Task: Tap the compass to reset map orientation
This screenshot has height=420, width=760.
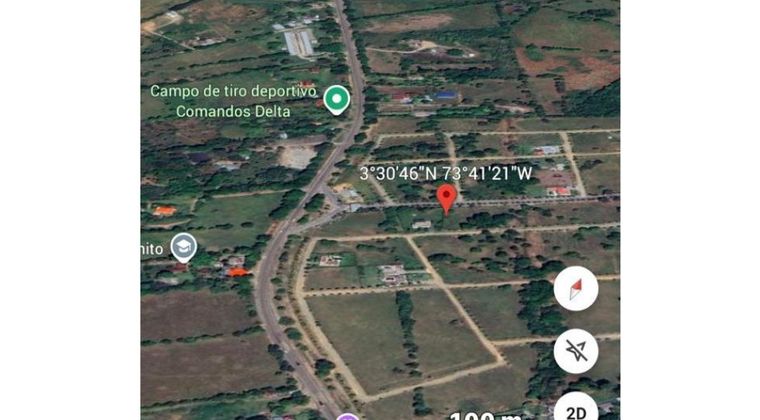Action: 576,291
